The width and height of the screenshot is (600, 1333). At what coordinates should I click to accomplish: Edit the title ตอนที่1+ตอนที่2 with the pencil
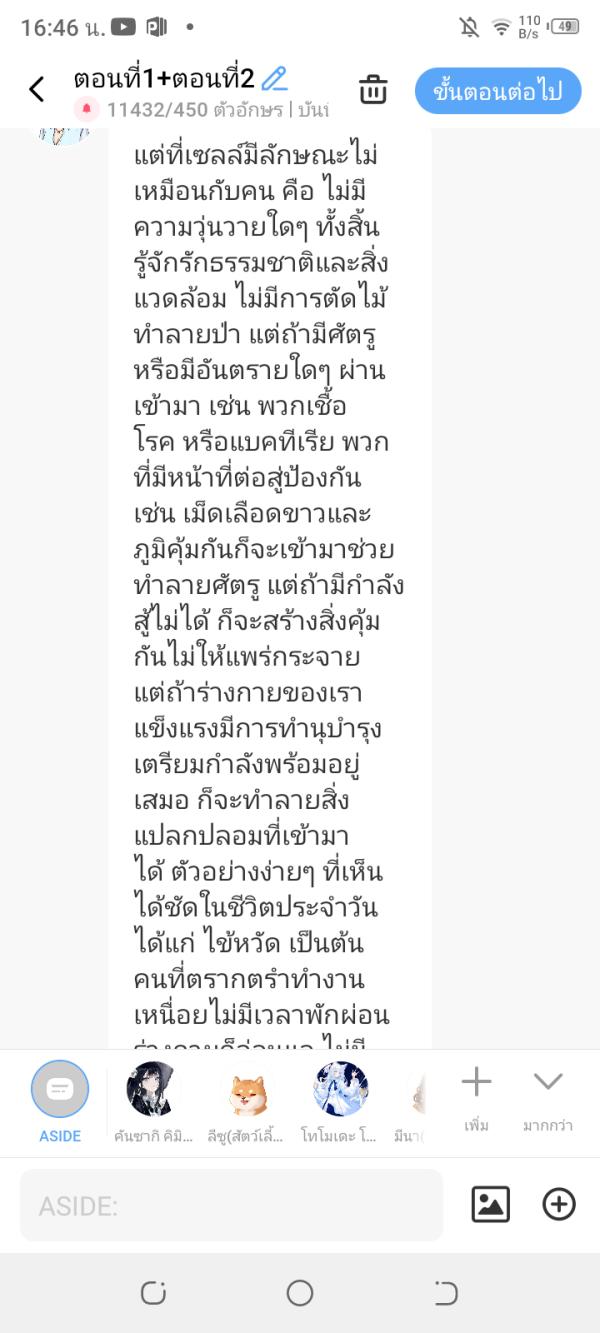[x=274, y=78]
